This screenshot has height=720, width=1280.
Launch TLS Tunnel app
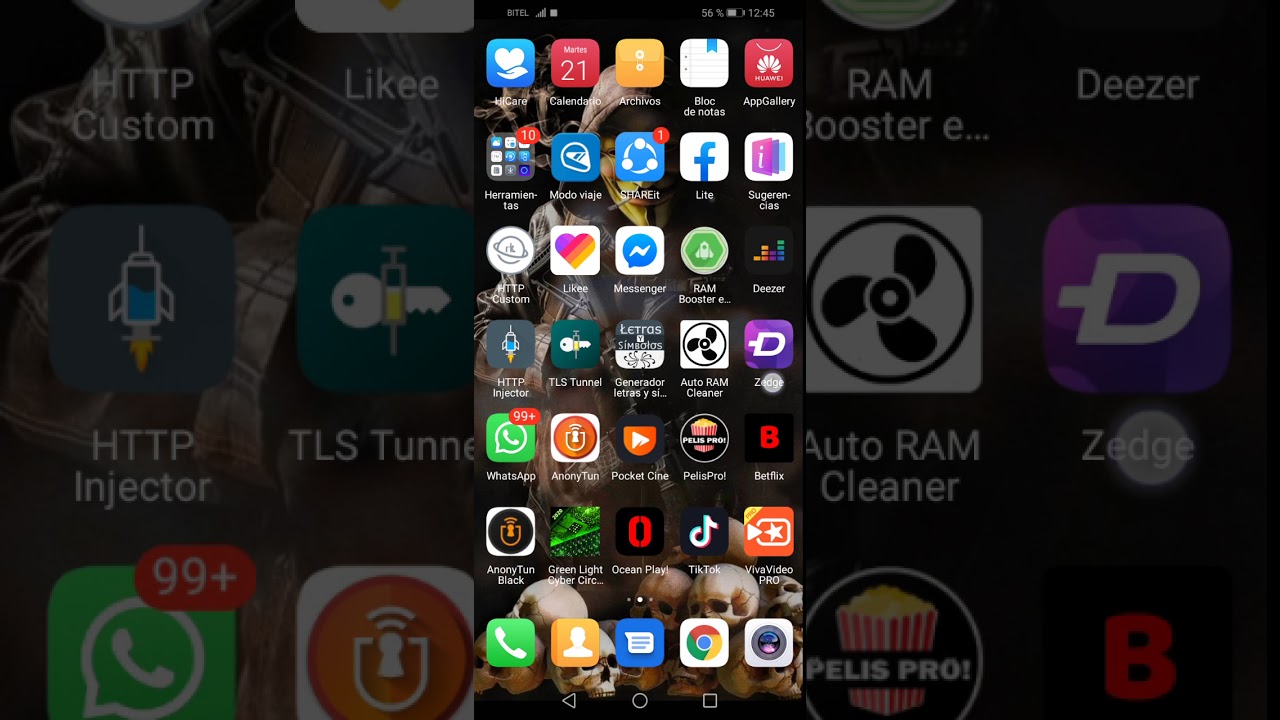coord(575,345)
